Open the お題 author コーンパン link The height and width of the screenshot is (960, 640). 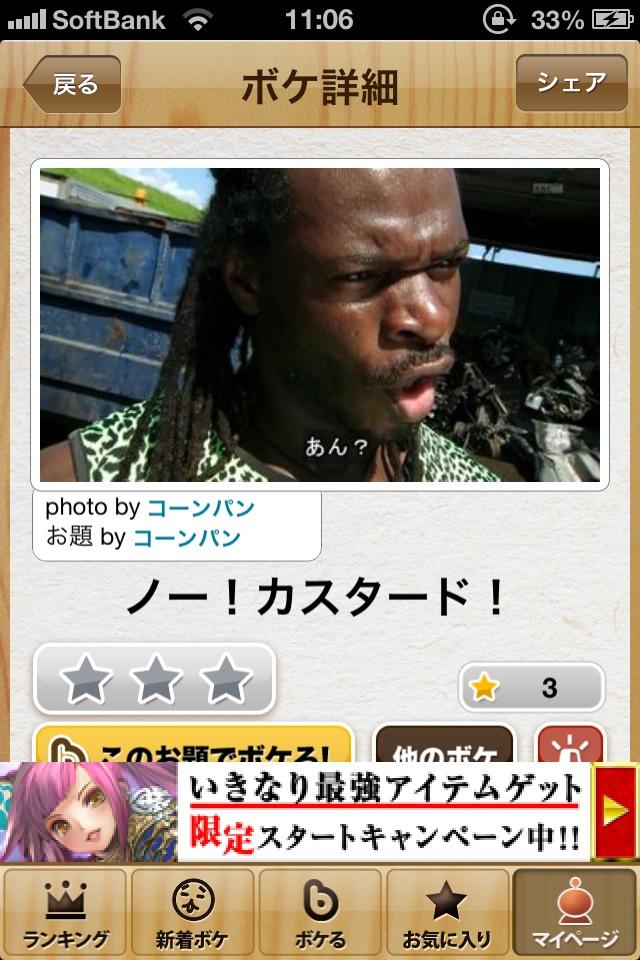click(187, 538)
